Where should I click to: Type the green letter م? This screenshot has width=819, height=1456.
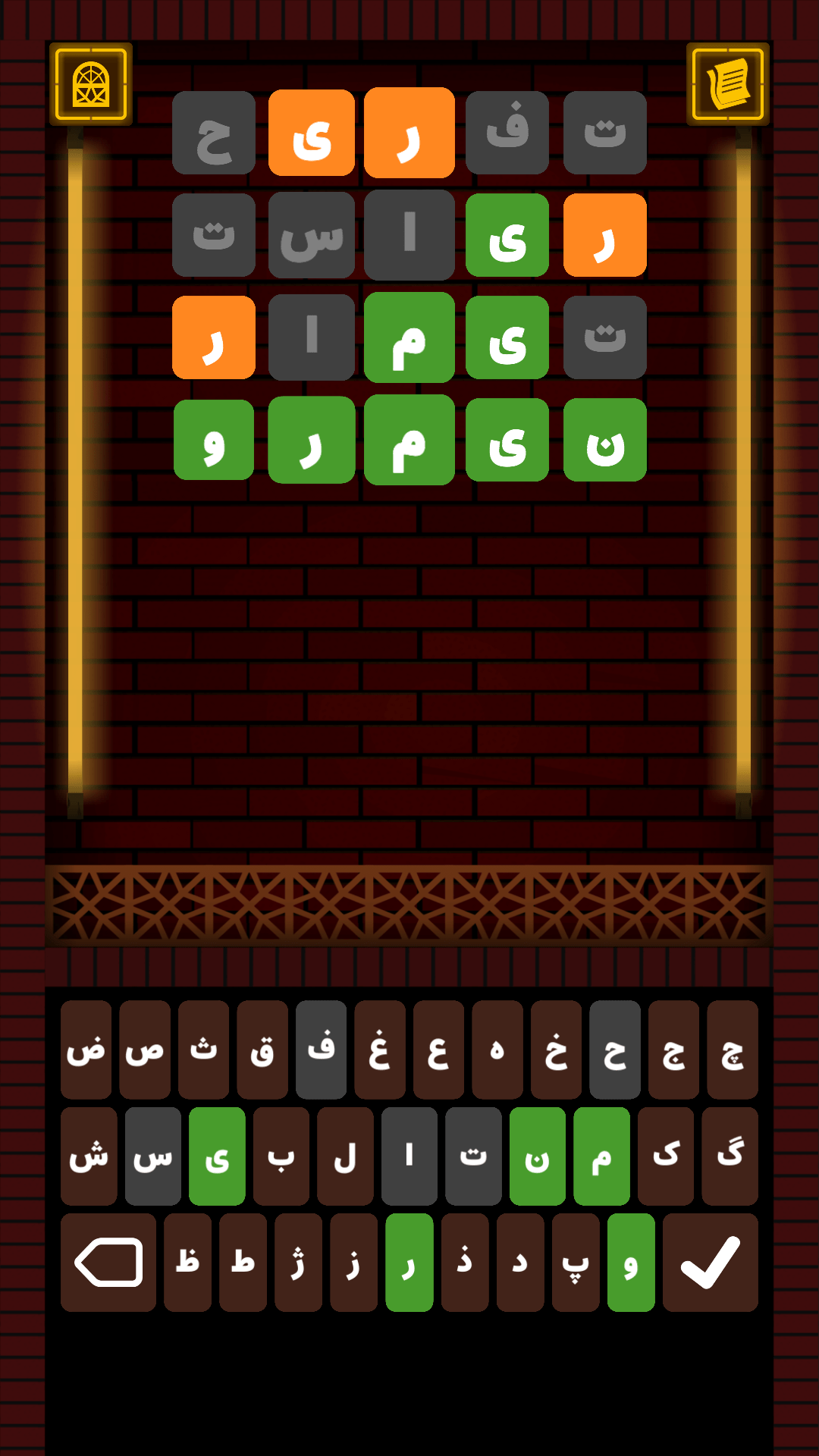pos(601,1156)
